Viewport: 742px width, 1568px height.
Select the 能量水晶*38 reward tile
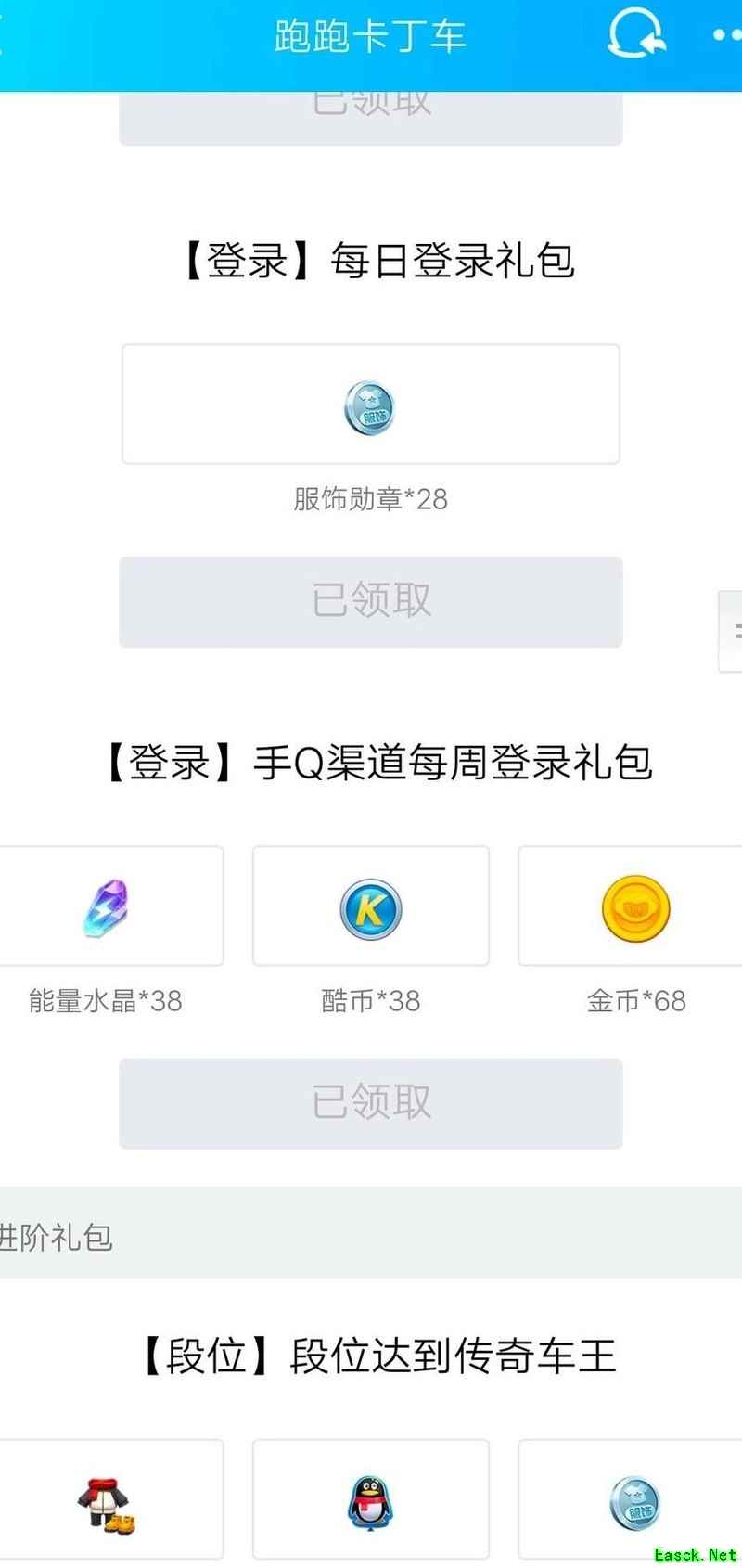(x=107, y=906)
